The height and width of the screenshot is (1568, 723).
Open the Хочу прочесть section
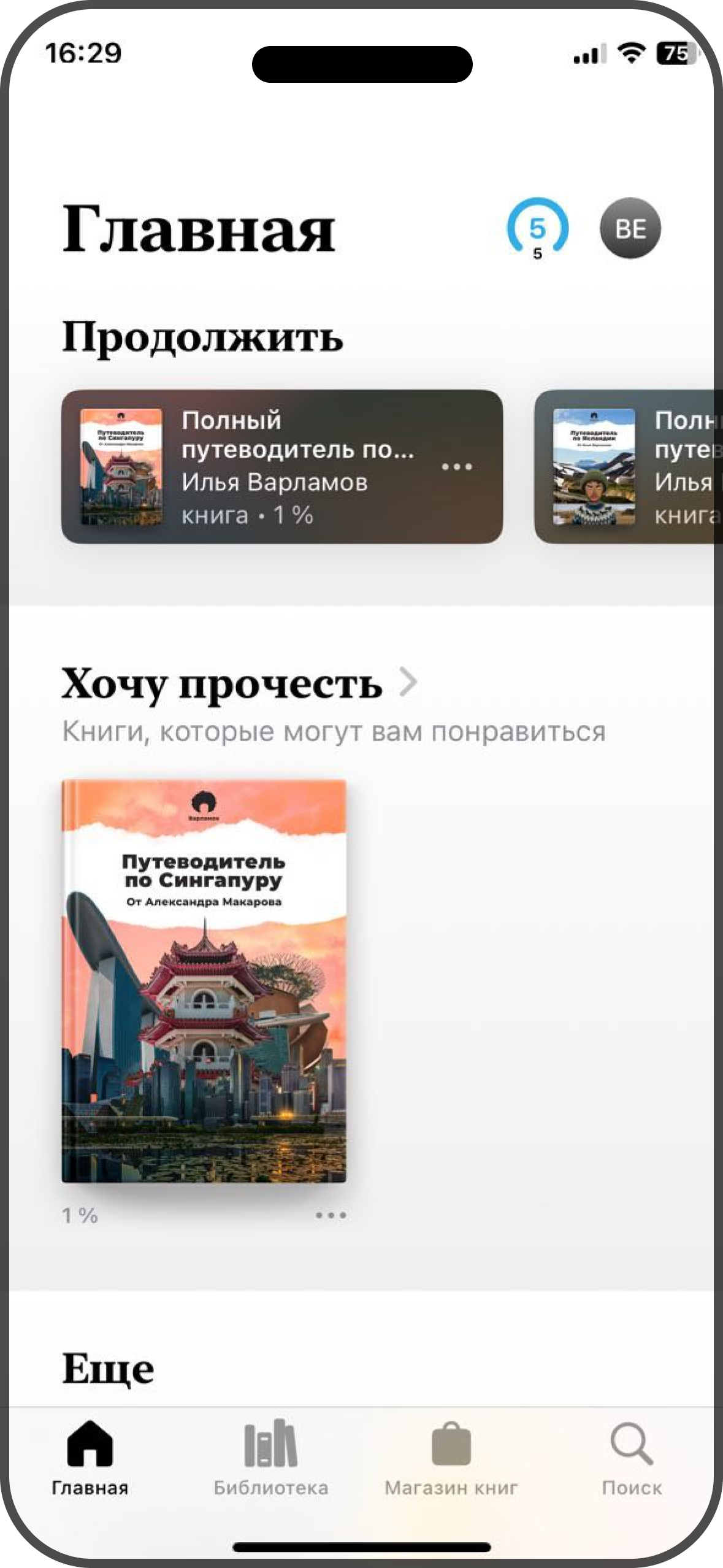(x=239, y=683)
